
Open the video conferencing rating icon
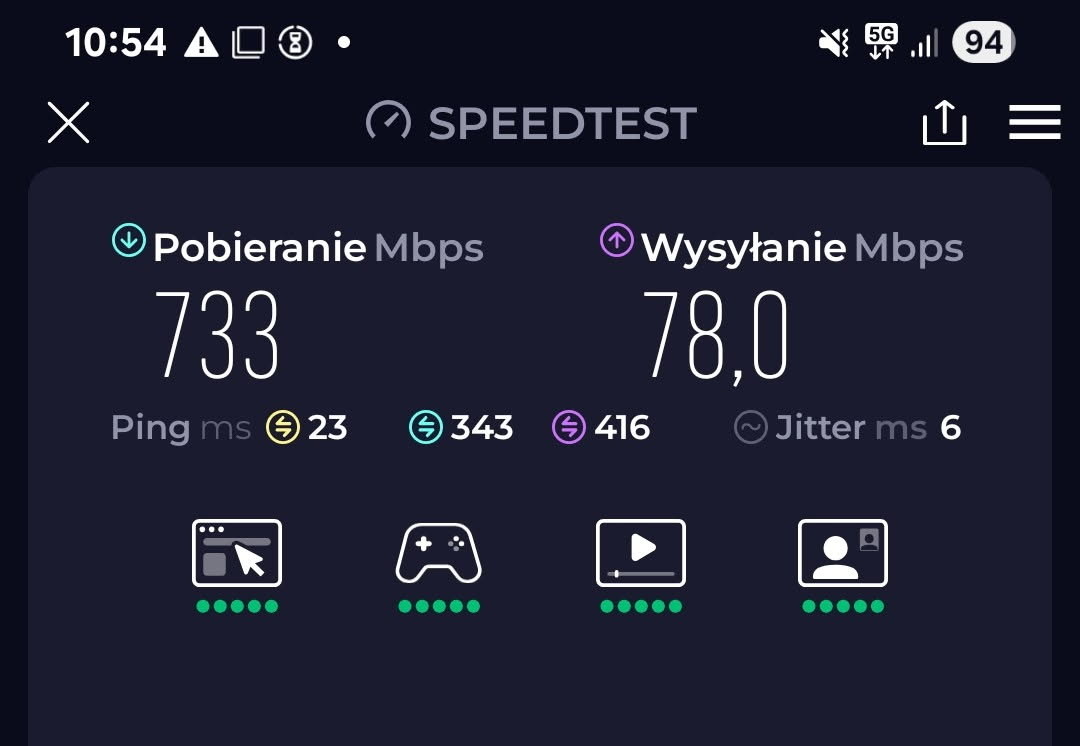tap(843, 553)
